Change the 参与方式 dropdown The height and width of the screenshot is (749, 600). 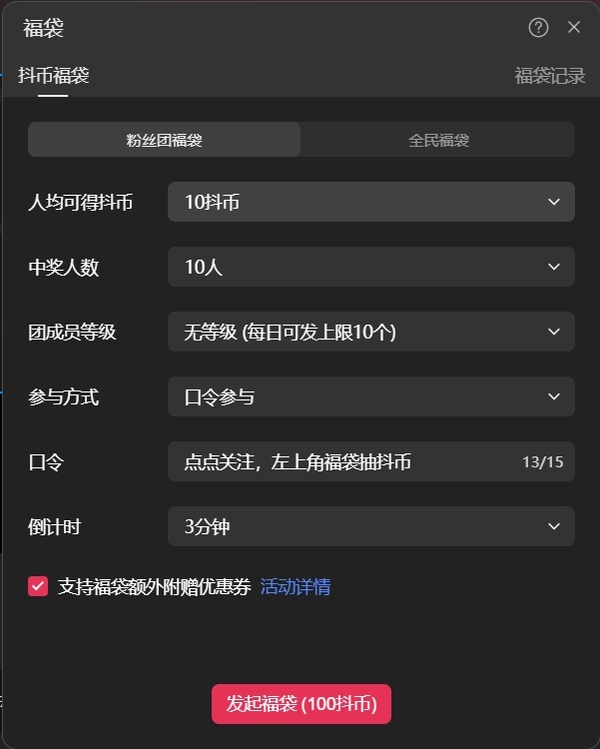point(371,397)
